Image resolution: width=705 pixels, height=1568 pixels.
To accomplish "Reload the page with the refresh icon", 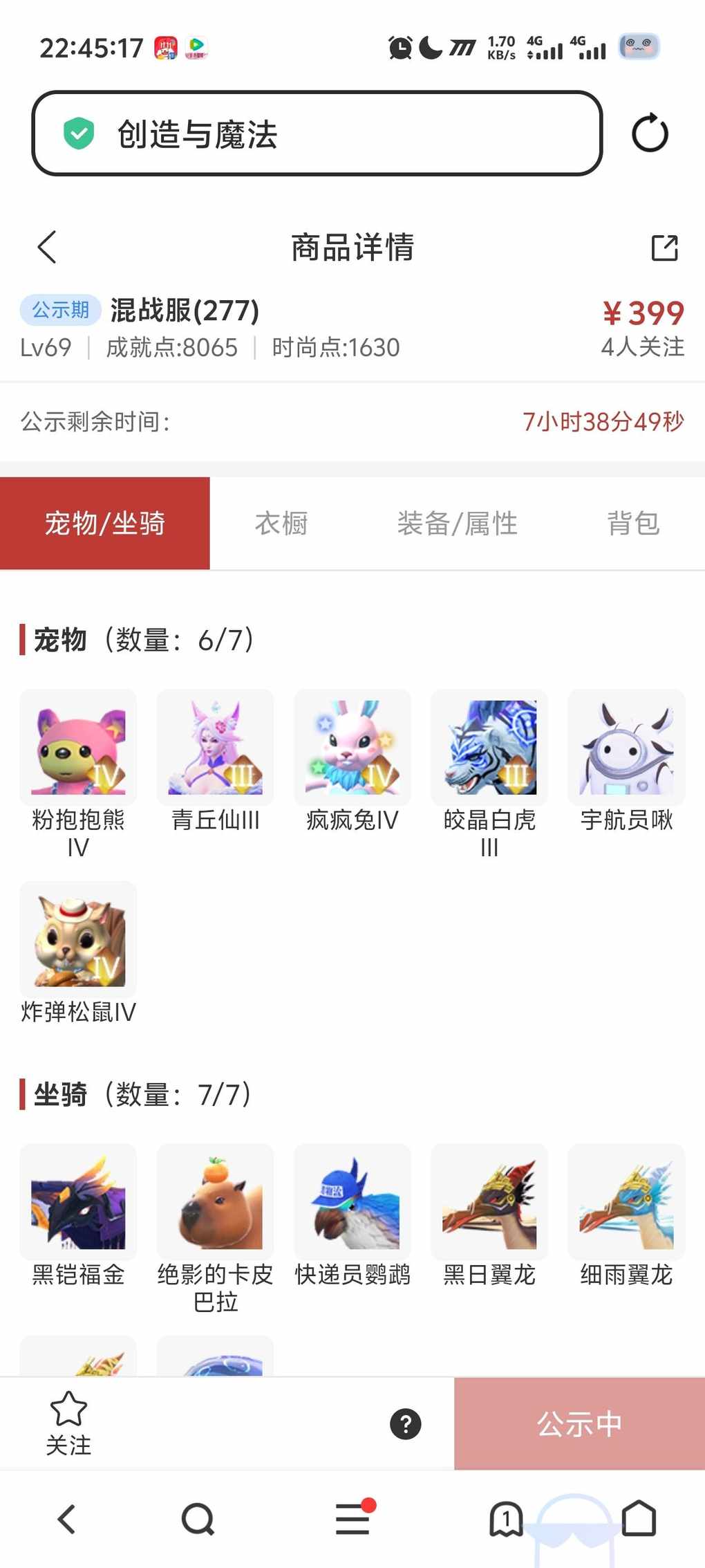I will coord(650,133).
